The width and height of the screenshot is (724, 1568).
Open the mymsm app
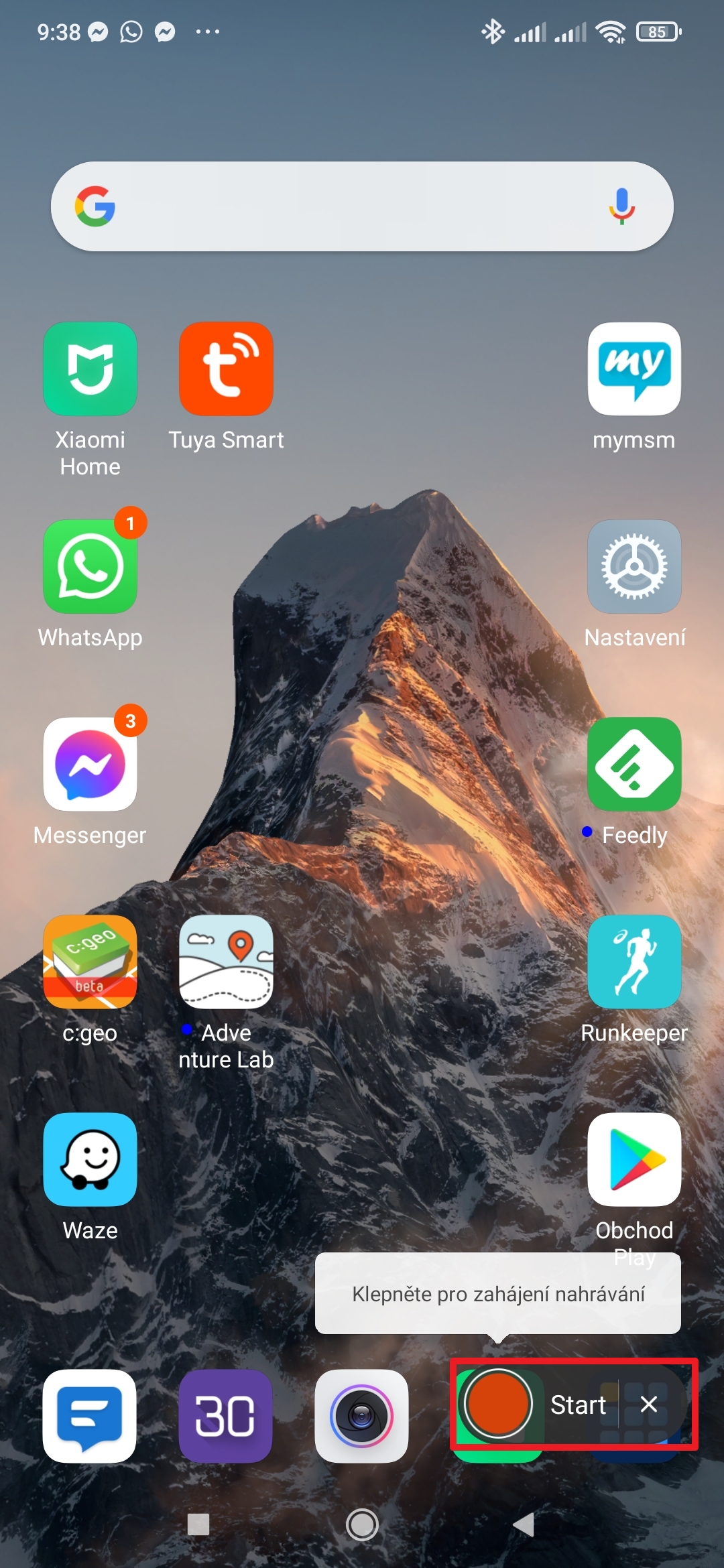[x=634, y=369]
